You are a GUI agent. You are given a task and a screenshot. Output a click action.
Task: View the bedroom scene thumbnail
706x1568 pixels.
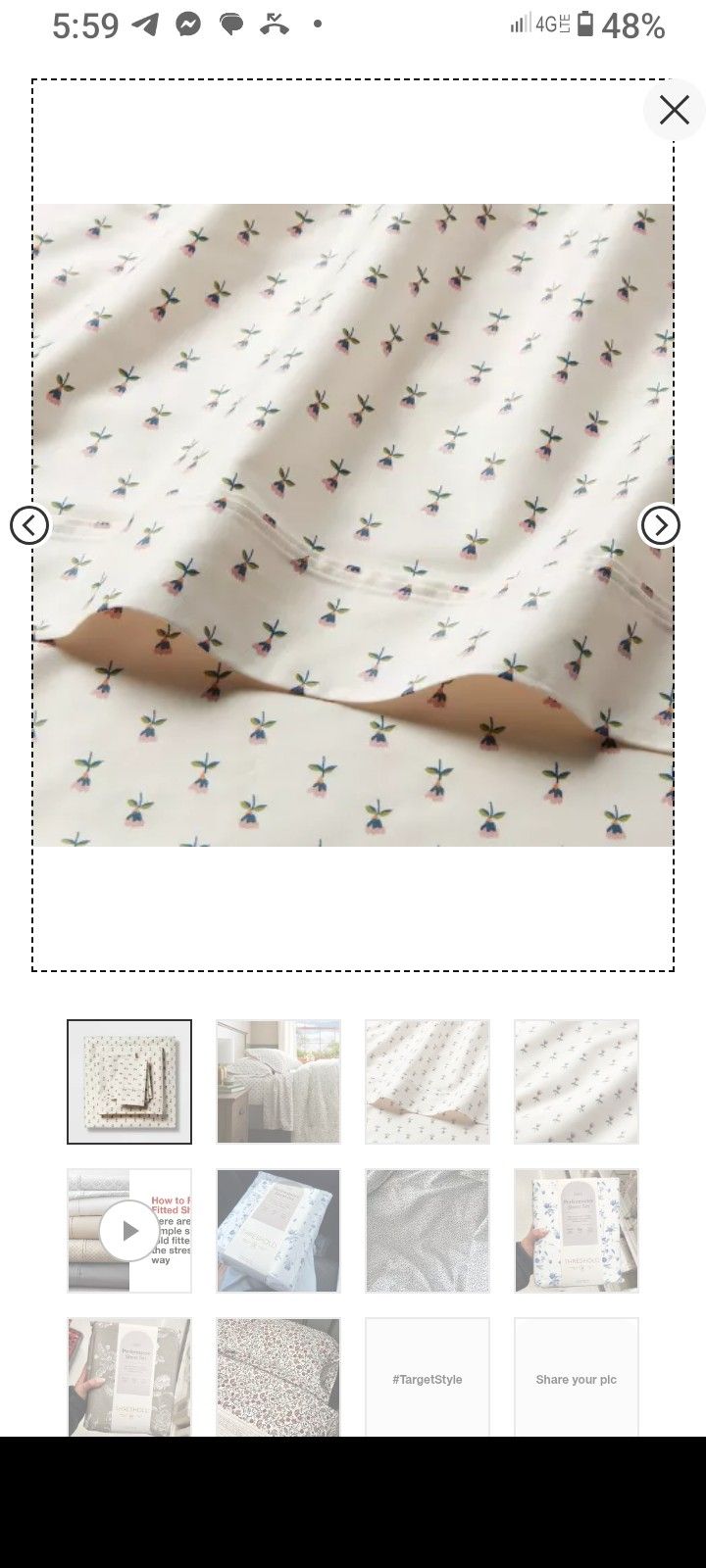click(277, 1081)
